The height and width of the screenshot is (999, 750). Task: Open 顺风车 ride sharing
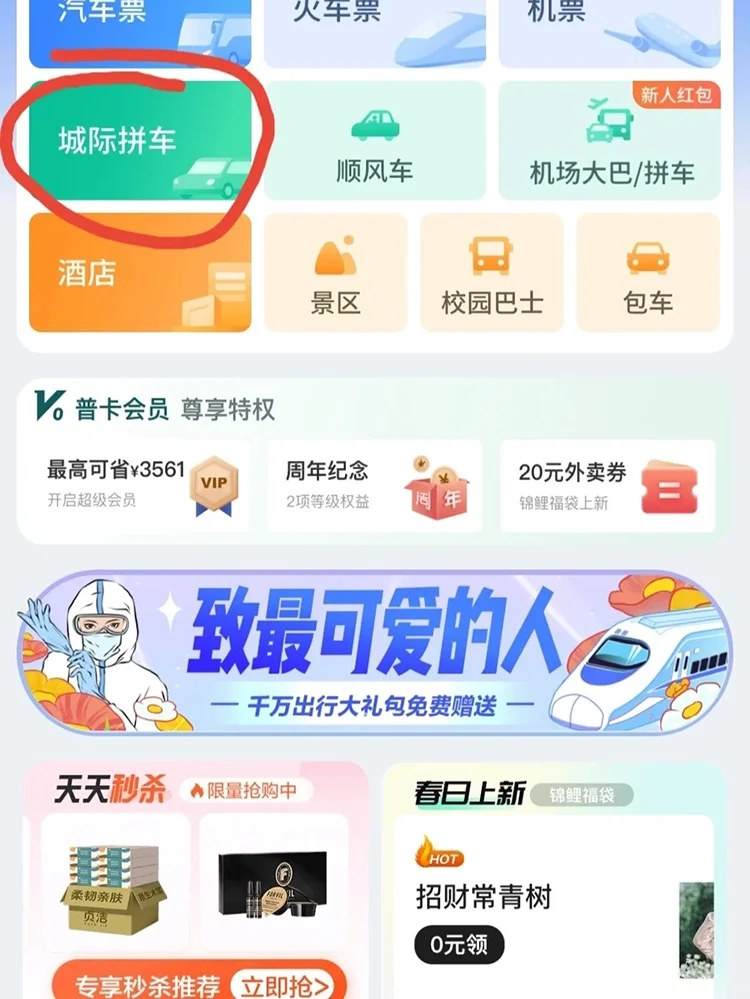point(375,141)
